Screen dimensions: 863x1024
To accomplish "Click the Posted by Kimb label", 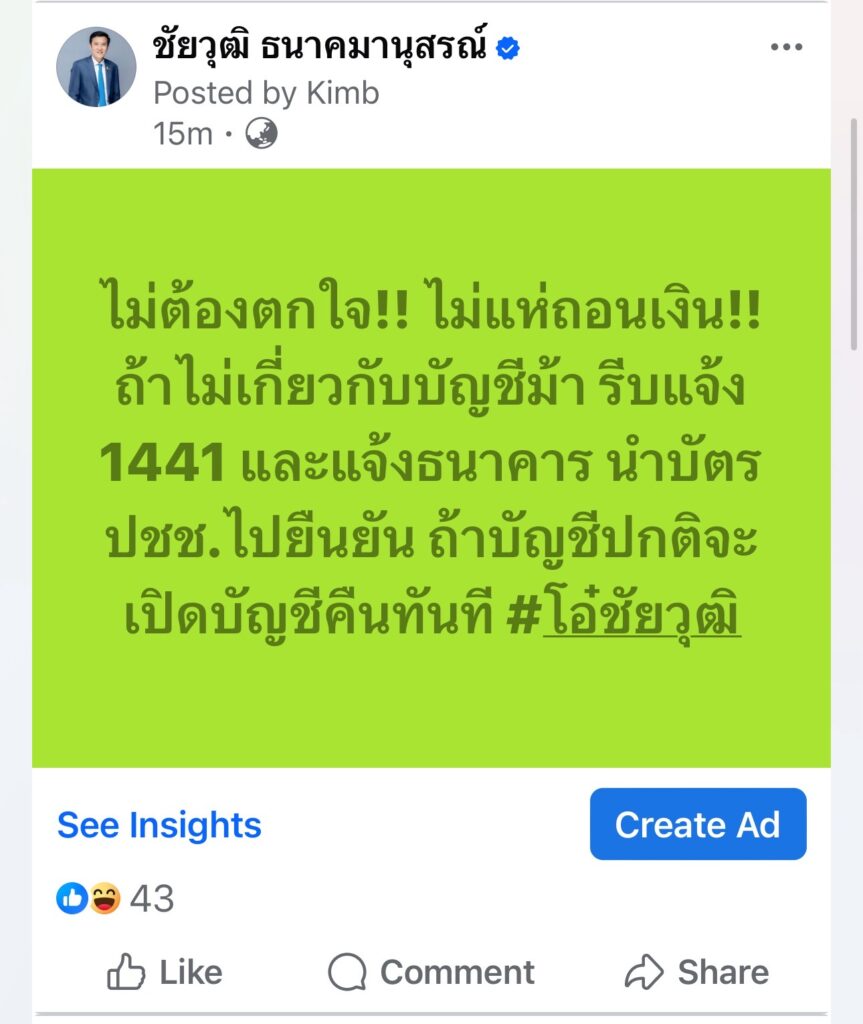I will pos(265,93).
